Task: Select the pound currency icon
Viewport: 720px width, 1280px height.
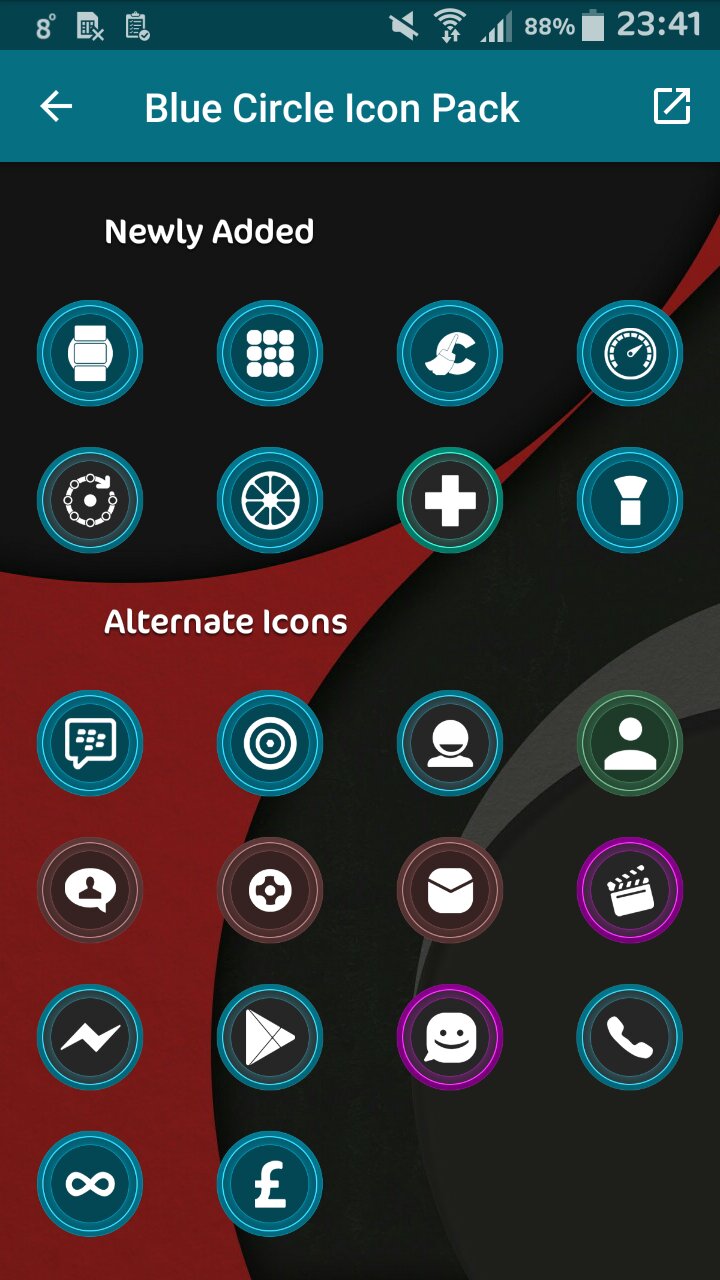Action: pyautogui.click(x=270, y=1184)
